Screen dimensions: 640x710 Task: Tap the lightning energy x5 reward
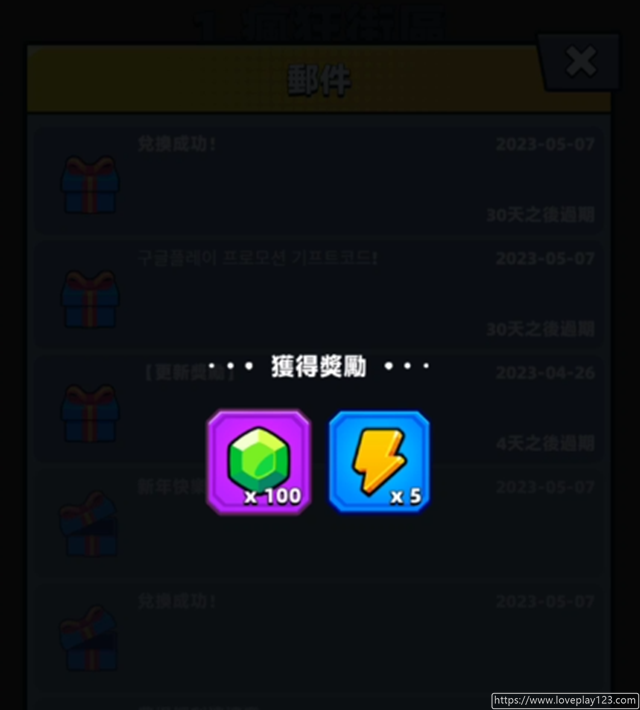click(x=379, y=462)
